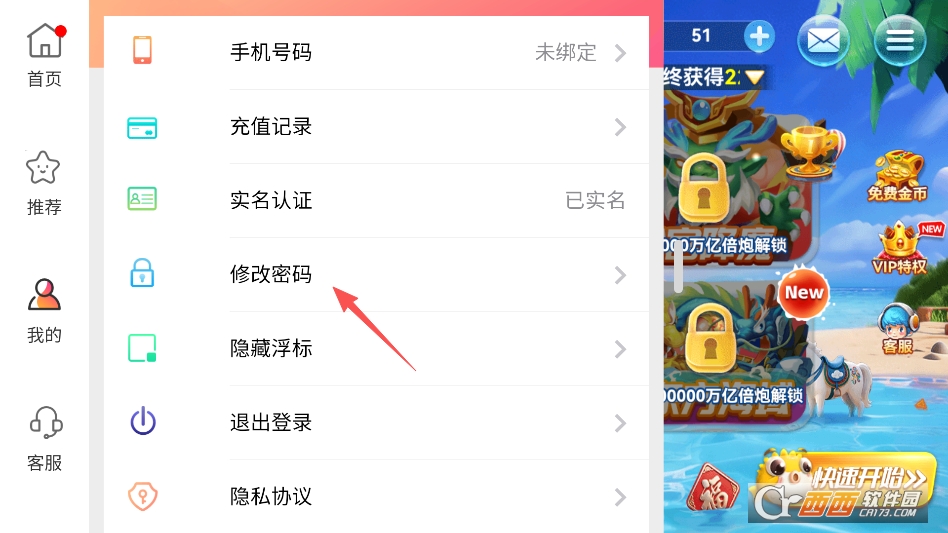Open the in-game 客服 character icon

click(898, 328)
